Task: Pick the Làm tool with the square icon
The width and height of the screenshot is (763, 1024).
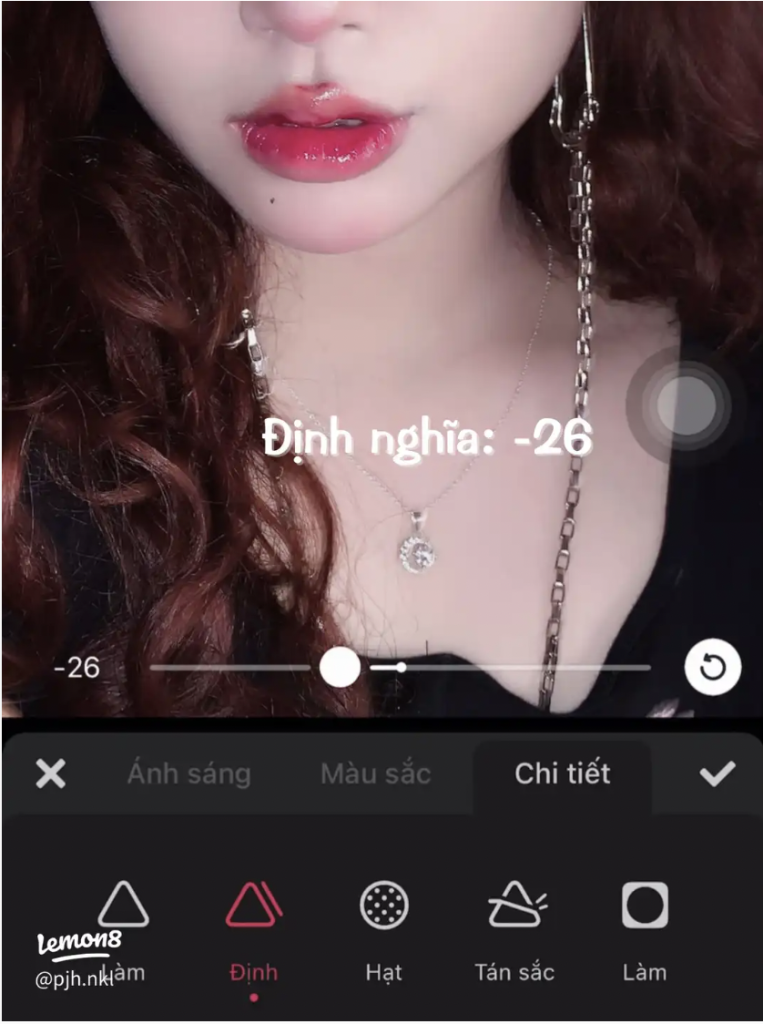Action: point(644,925)
